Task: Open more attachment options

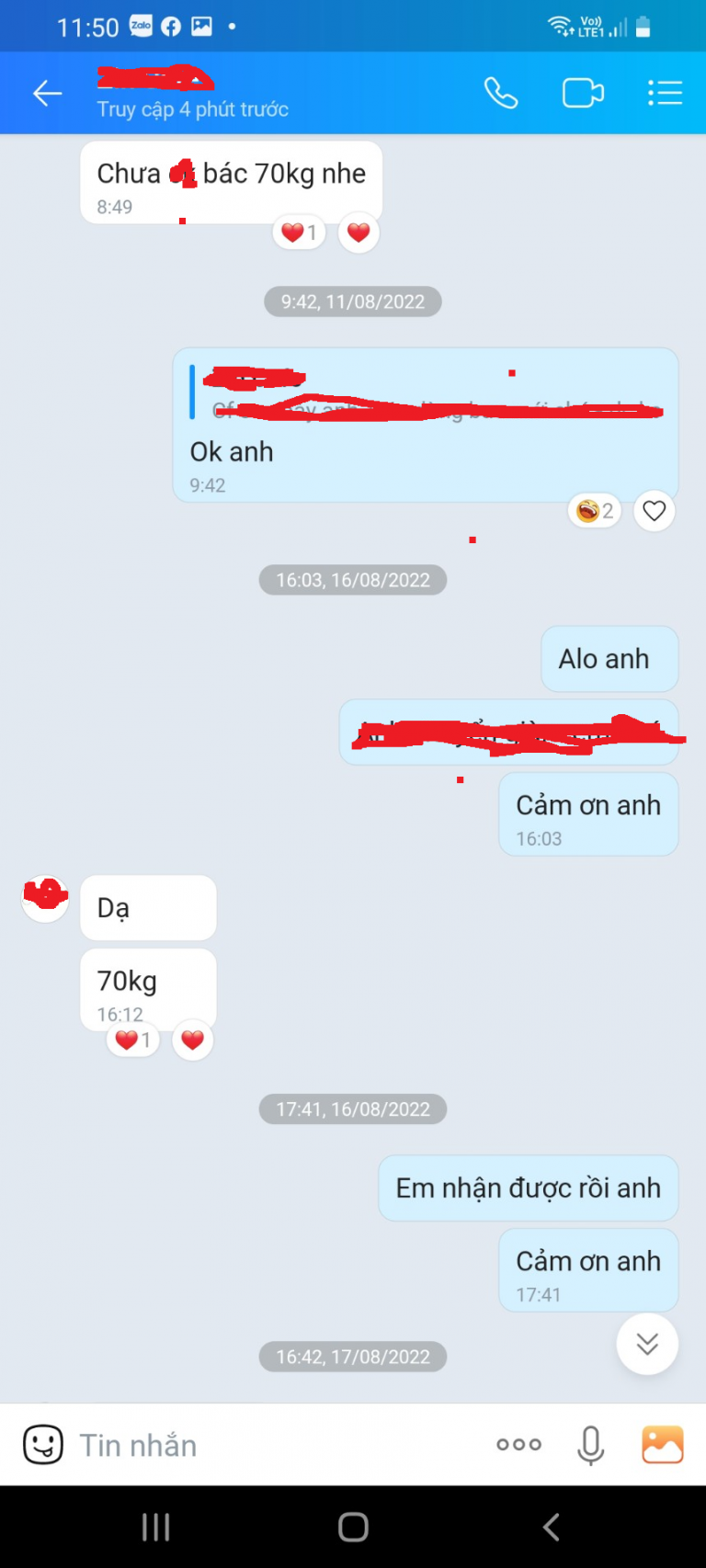Action: (518, 1445)
